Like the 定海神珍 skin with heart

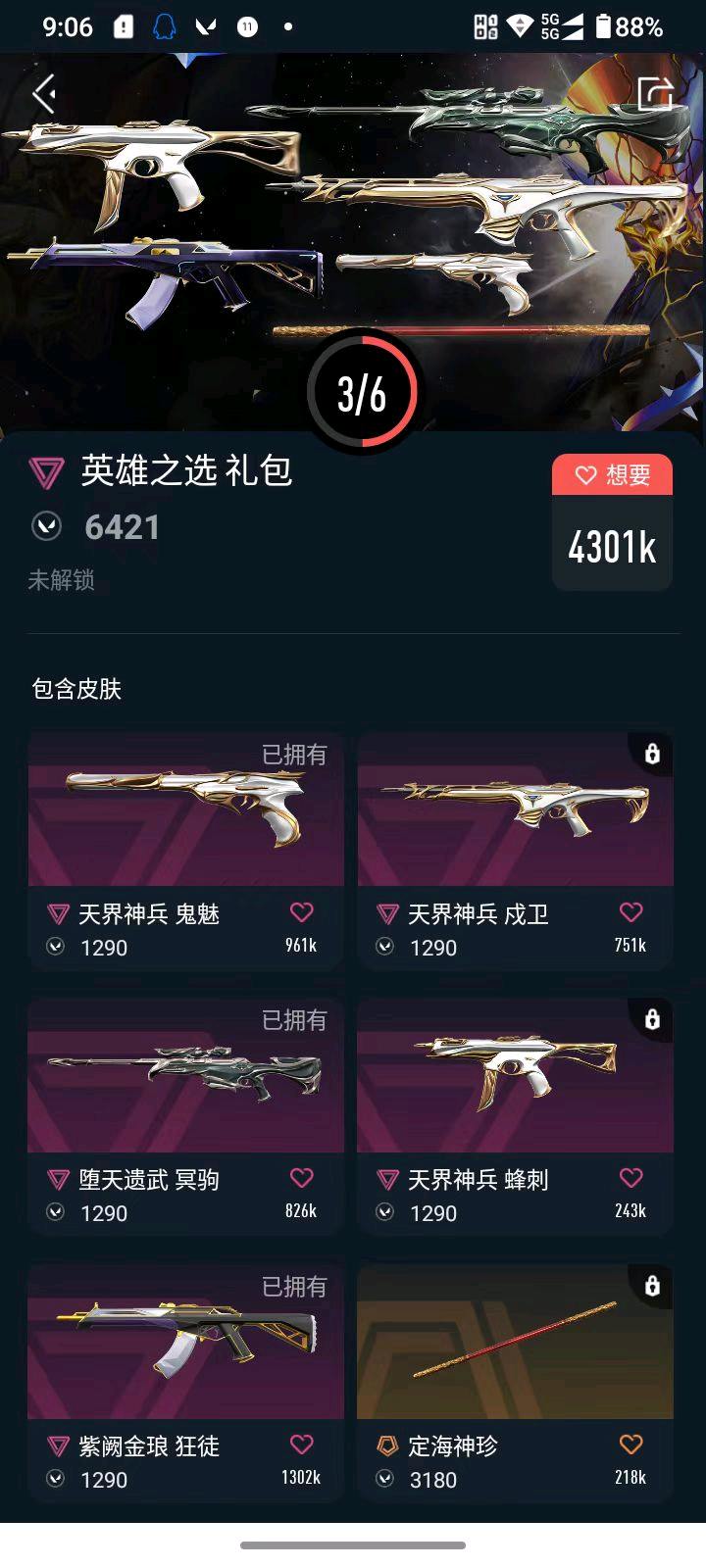click(631, 1445)
